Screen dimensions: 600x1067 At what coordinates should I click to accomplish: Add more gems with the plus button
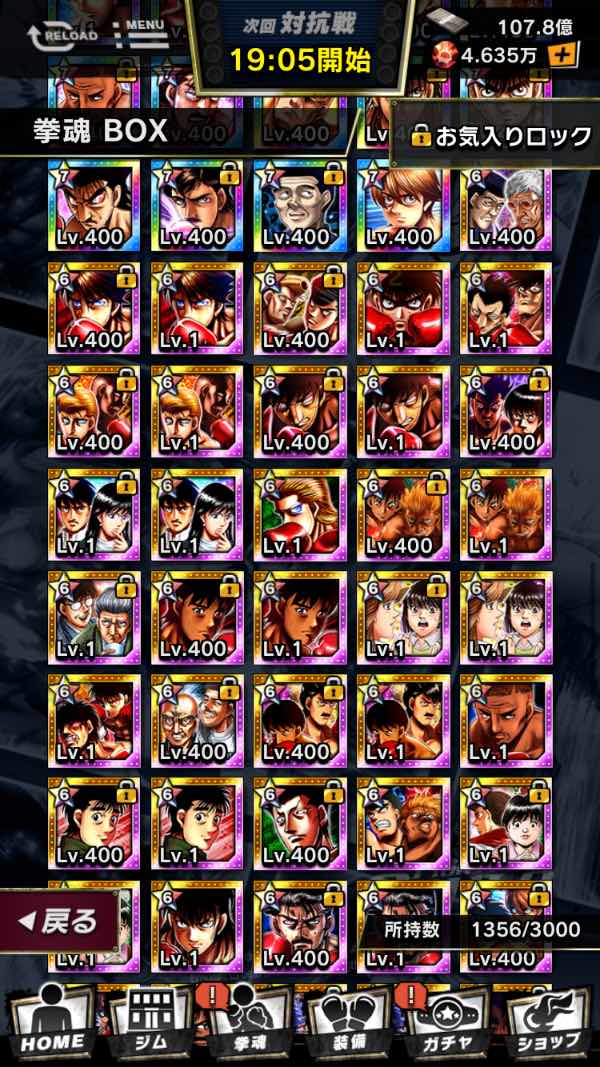pyautogui.click(x=565, y=56)
